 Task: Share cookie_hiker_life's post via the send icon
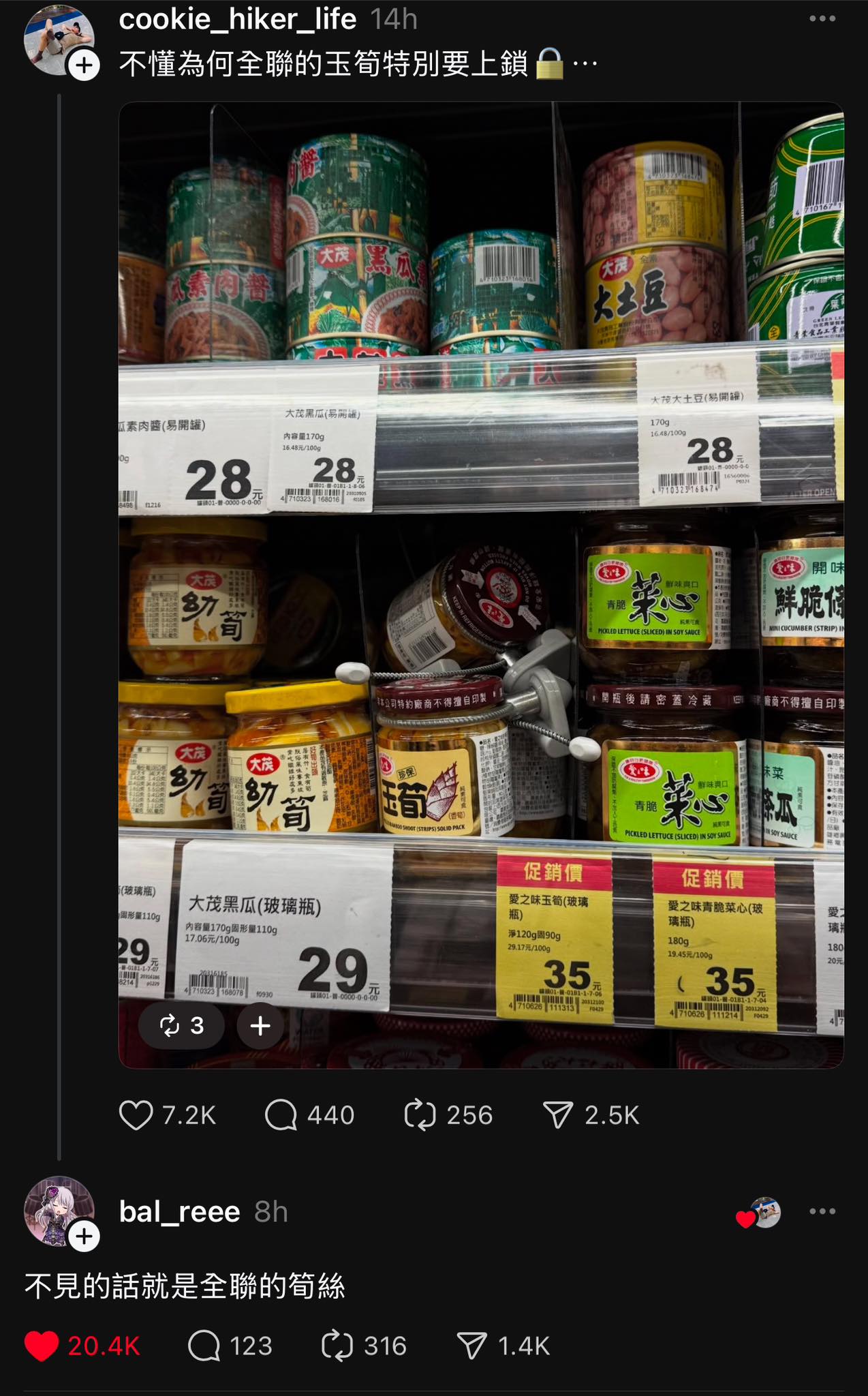tap(558, 1115)
